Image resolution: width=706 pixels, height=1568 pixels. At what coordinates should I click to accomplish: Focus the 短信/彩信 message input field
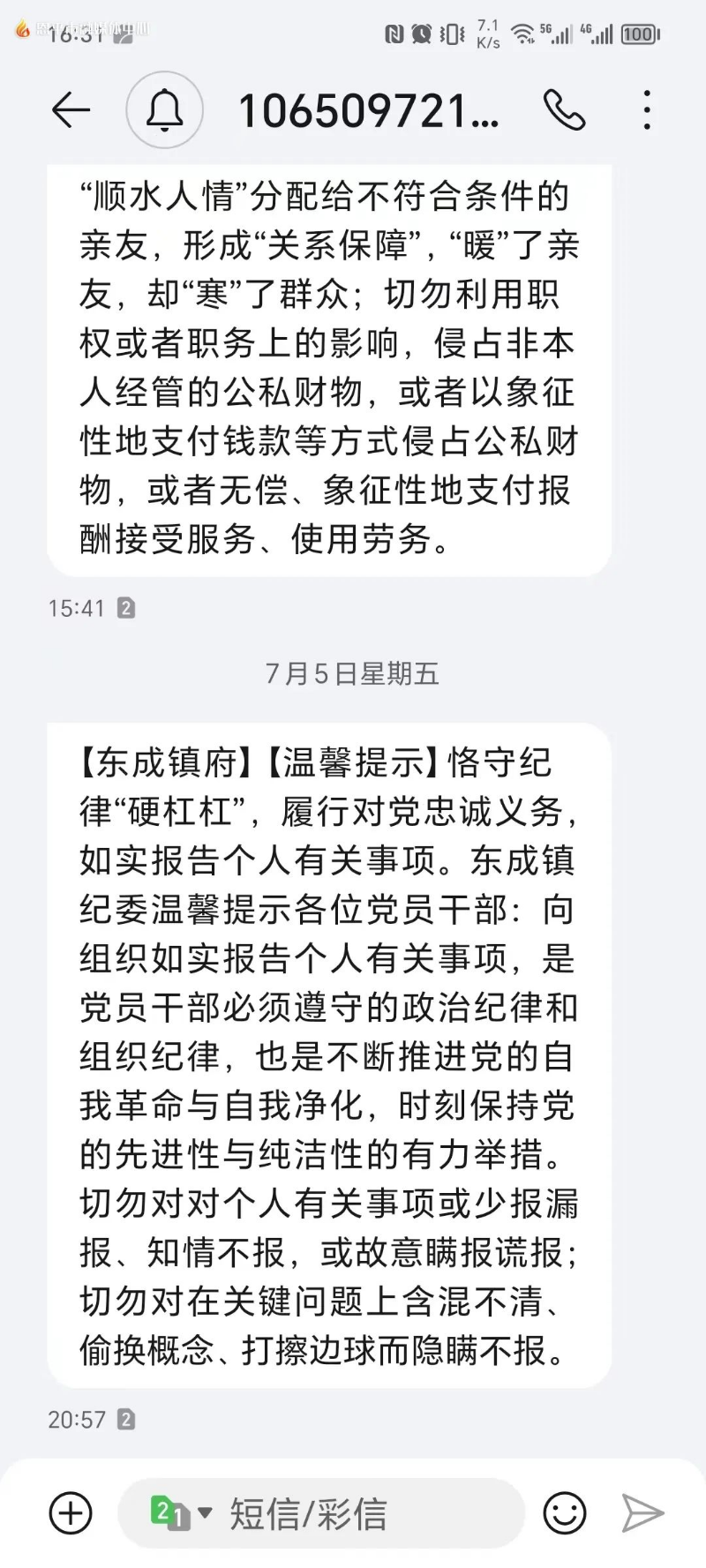pyautogui.click(x=353, y=1512)
